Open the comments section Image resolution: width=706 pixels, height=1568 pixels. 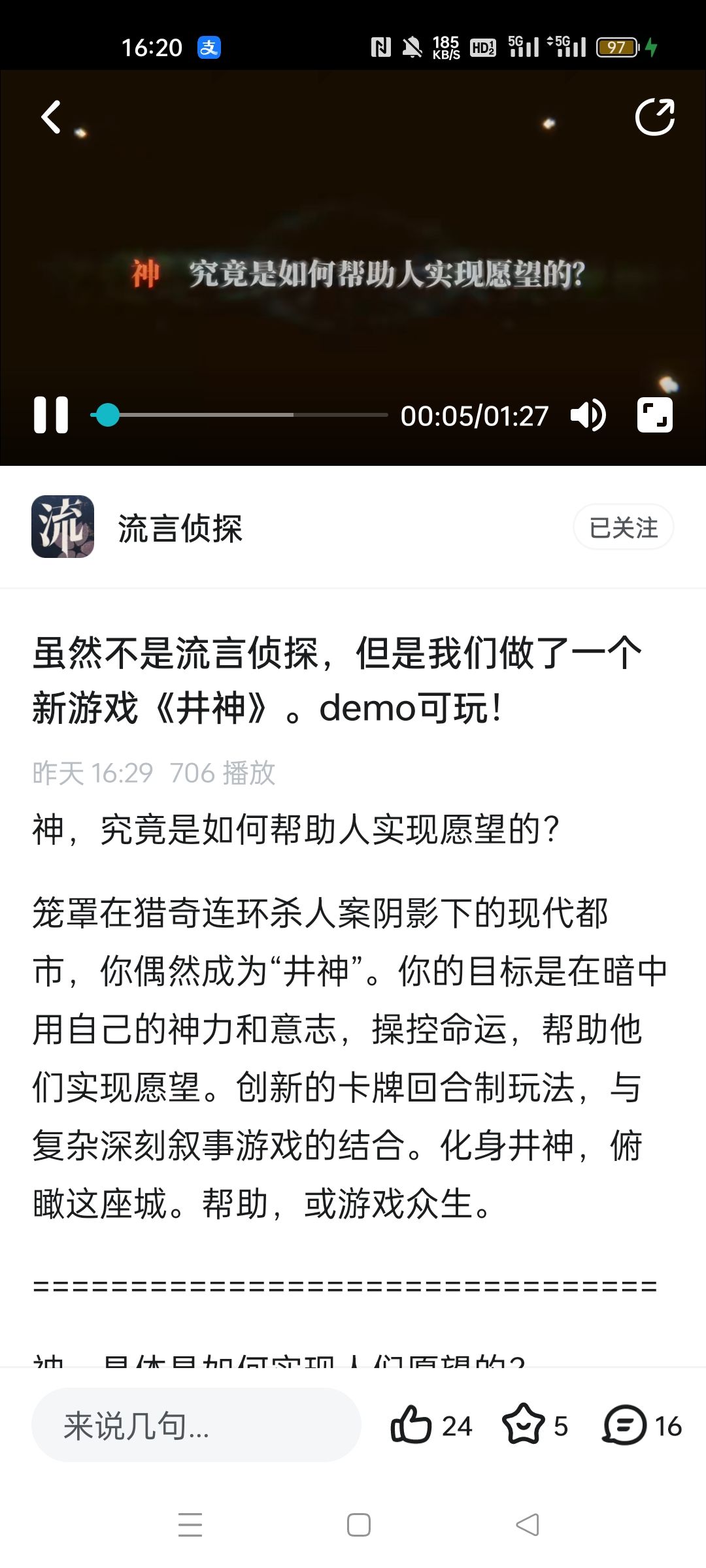pyautogui.click(x=642, y=1426)
